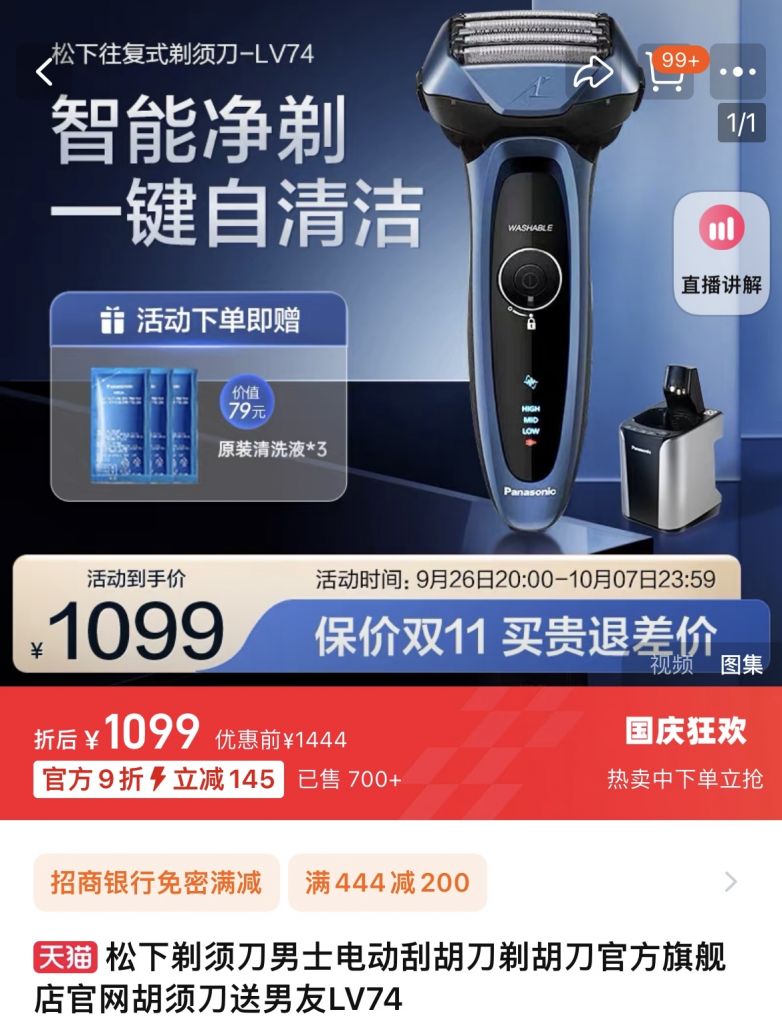Go back to the previous page
The height and width of the screenshot is (1024, 782).
[44, 72]
